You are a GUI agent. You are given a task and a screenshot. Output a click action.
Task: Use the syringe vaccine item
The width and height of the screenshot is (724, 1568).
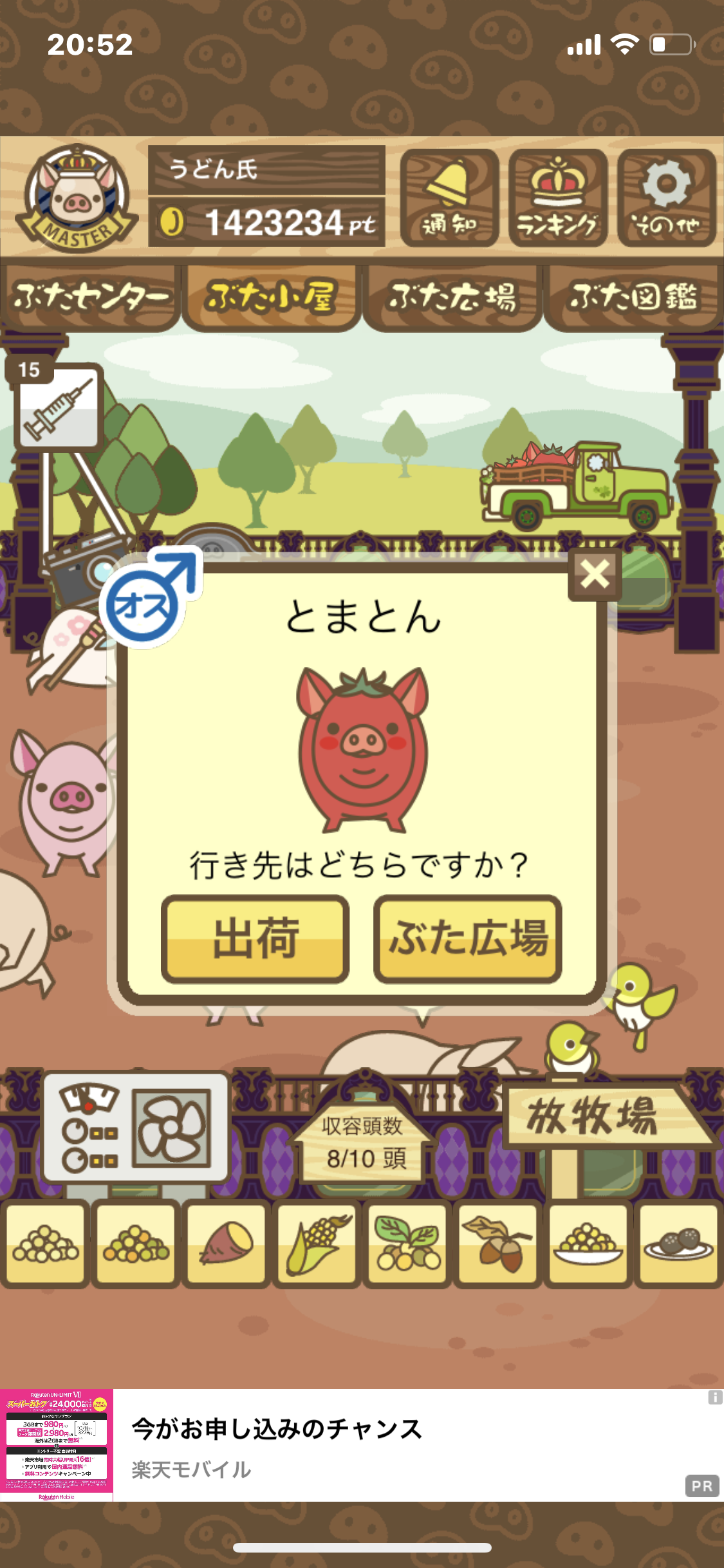click(x=58, y=405)
